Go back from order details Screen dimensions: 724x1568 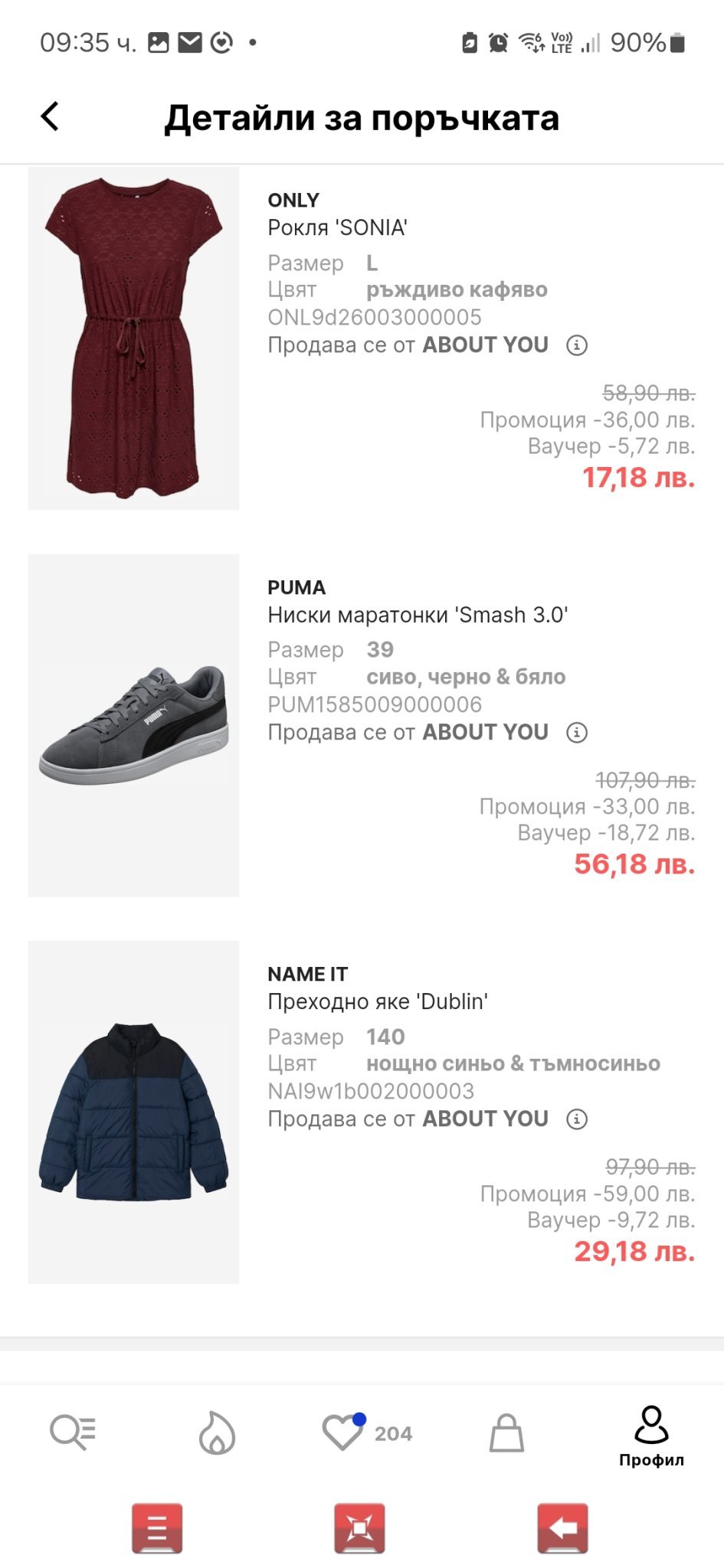click(50, 117)
